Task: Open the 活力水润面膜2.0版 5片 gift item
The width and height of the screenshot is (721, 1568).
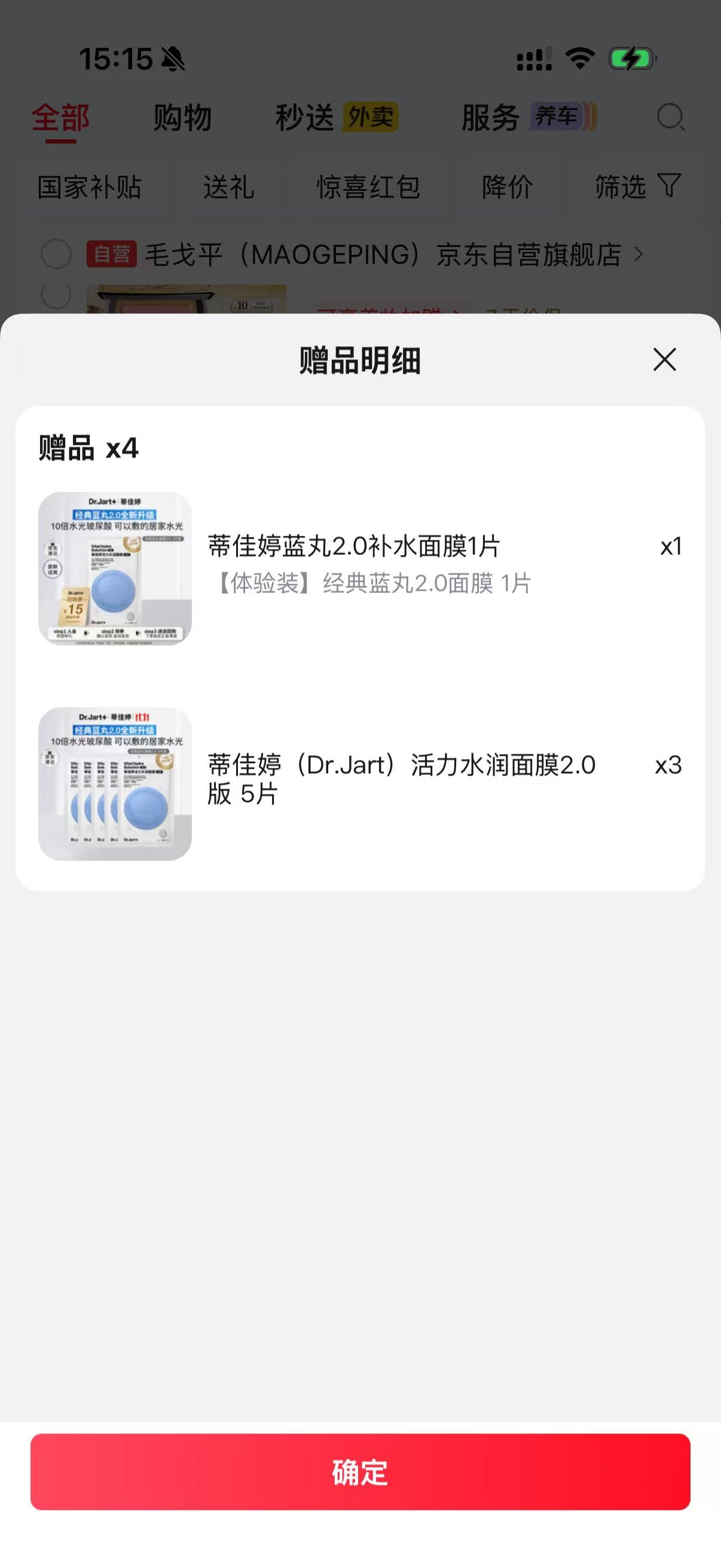Action: click(x=360, y=784)
